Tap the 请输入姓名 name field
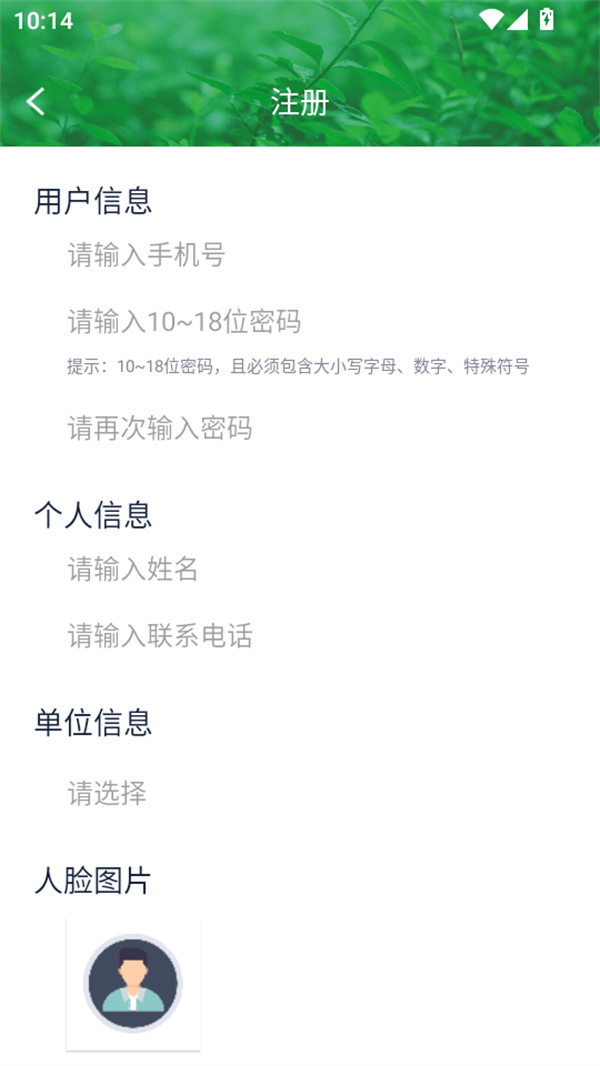Image resolution: width=600 pixels, height=1066 pixels. (300, 570)
